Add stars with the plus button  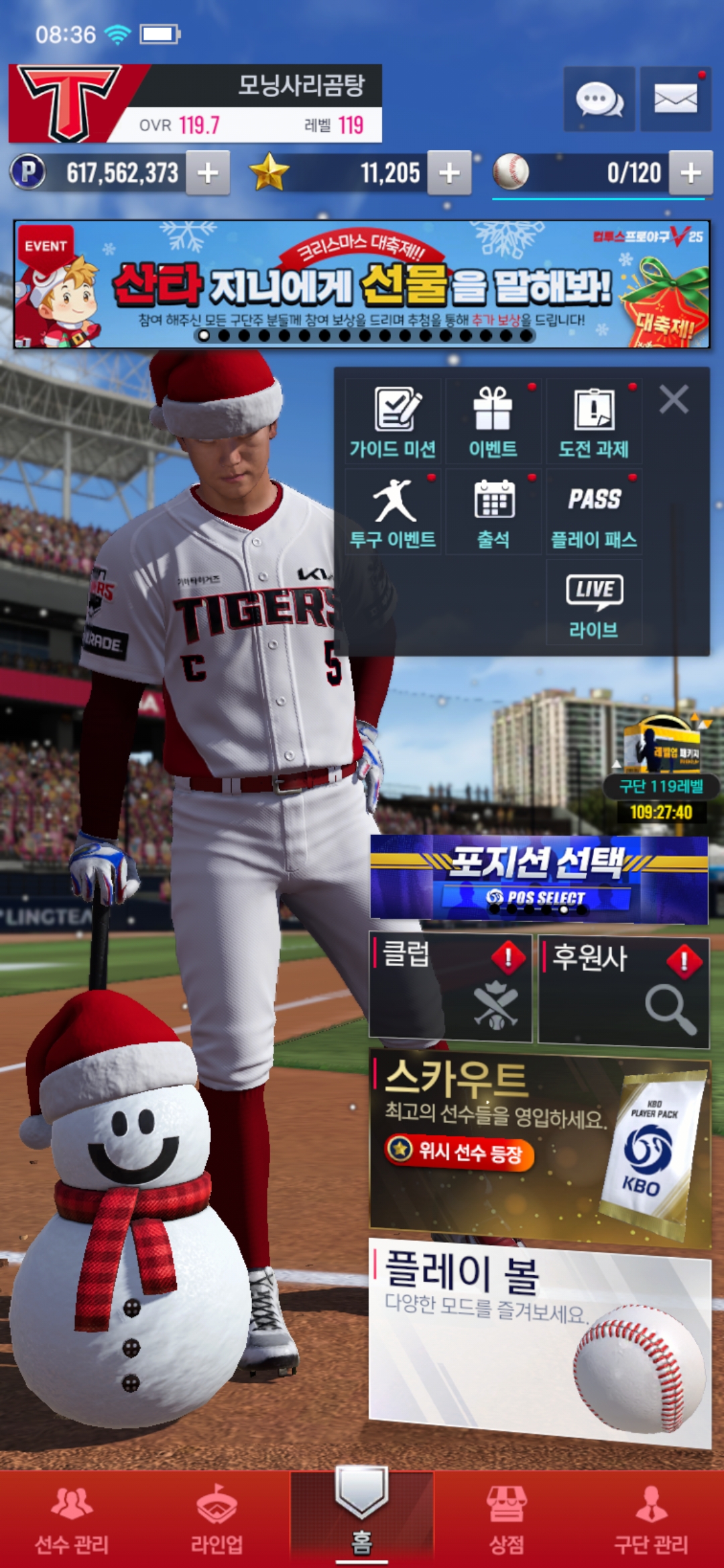point(449,173)
